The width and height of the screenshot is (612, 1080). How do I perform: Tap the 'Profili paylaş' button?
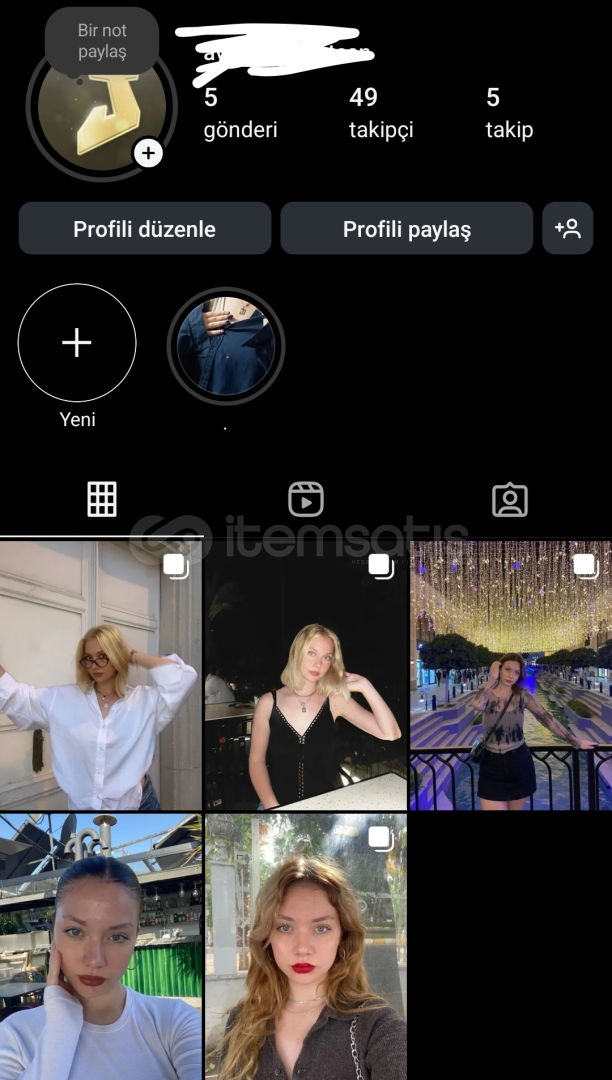[x=406, y=229]
